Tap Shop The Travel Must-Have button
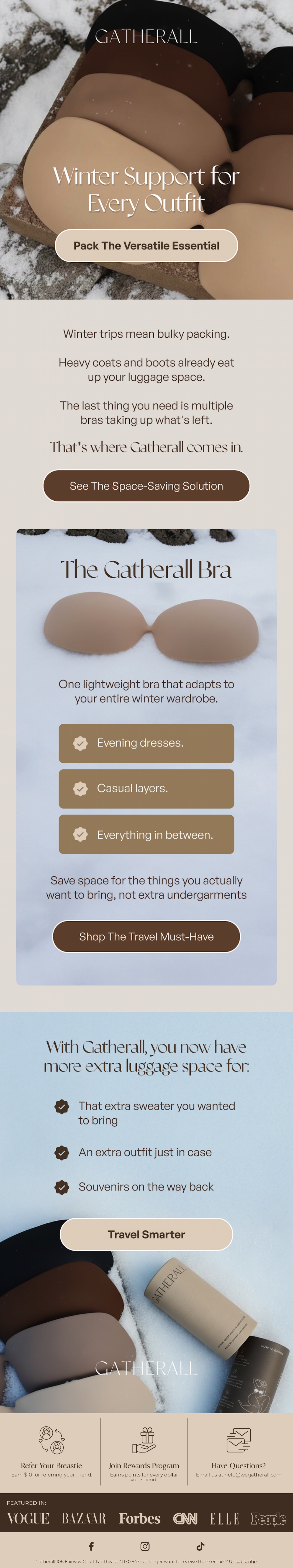Screen dimensions: 293x1568 [x=146, y=936]
